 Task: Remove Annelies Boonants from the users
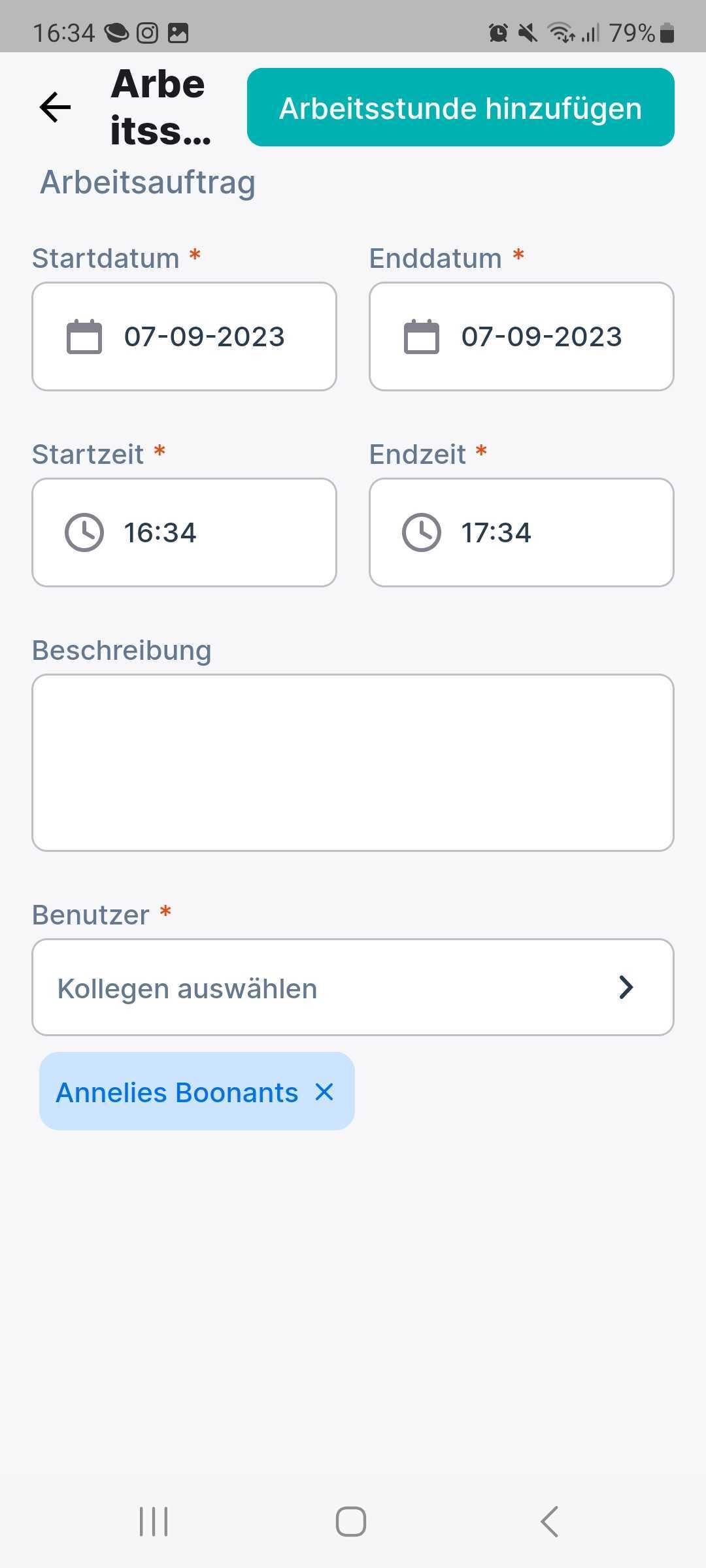(324, 1092)
